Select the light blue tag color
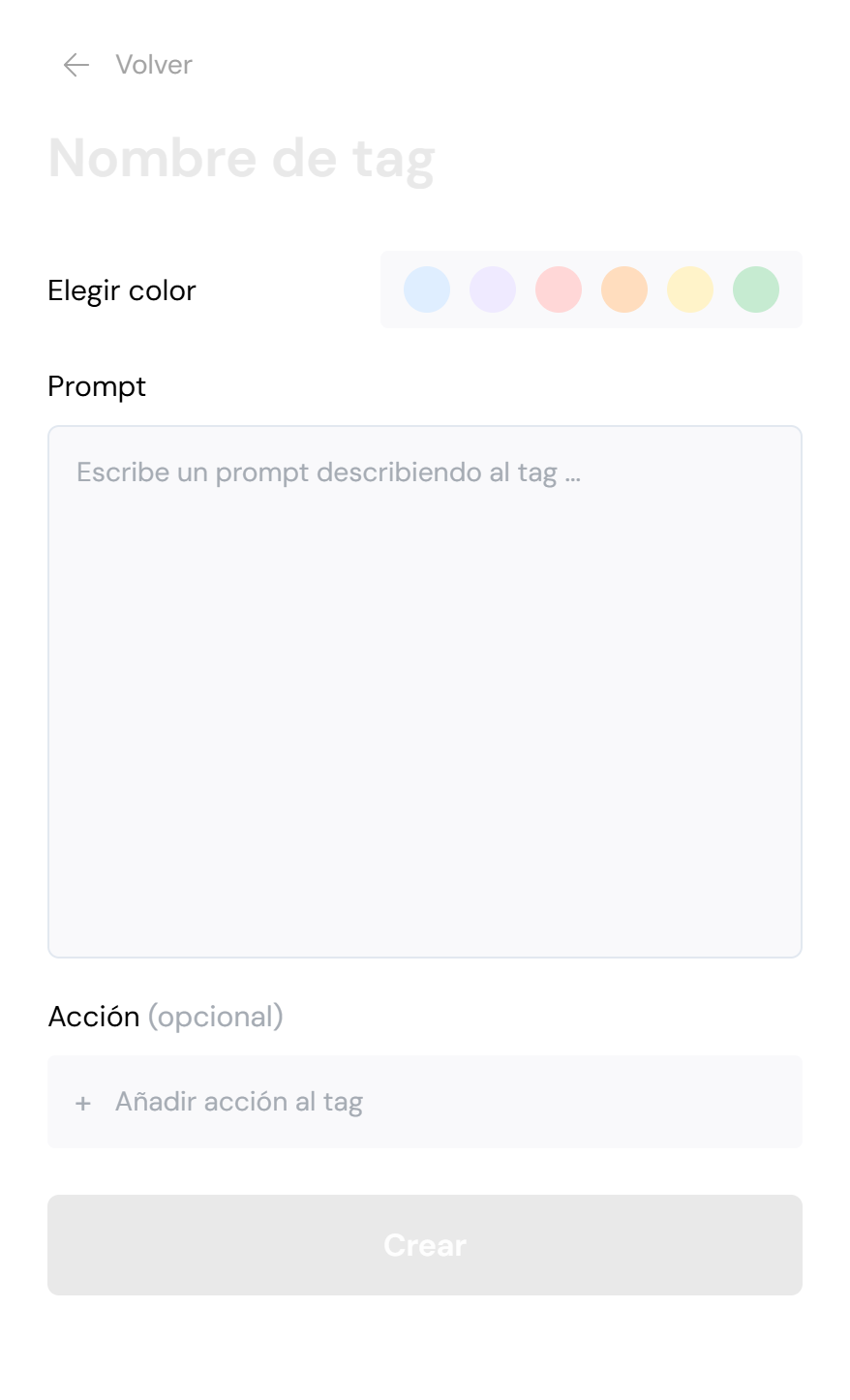Screen dimensions: 850x1400 427,289
